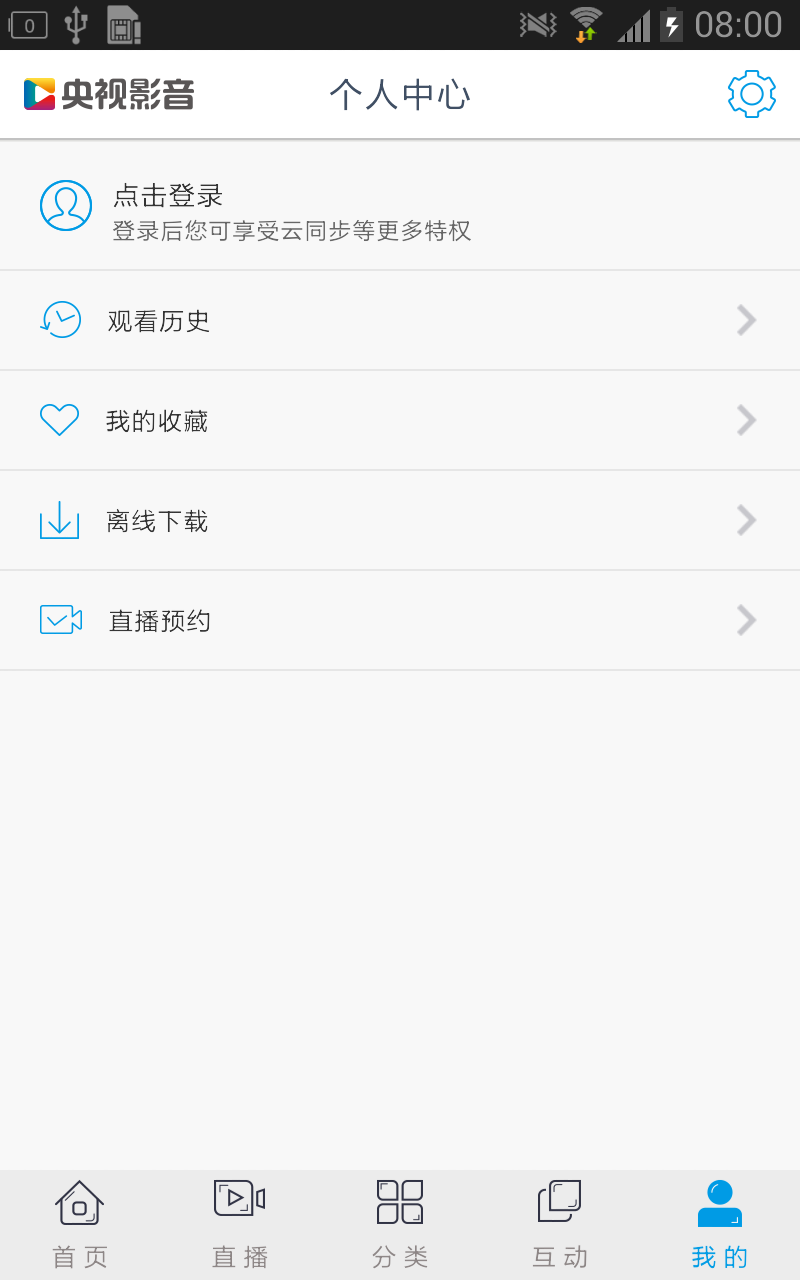Open the settings gear icon

[x=752, y=94]
